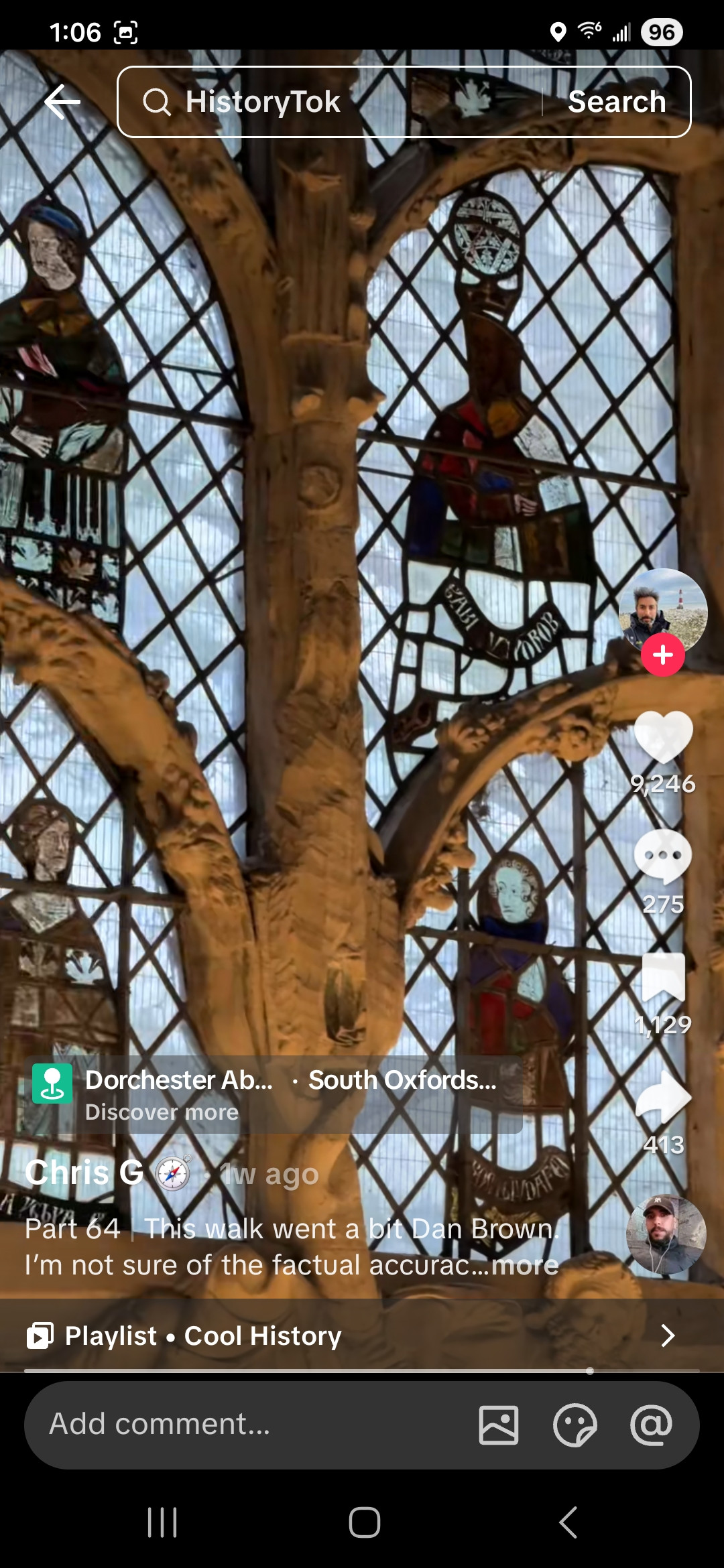Open the Dorchester Abbey location tag
The height and width of the screenshot is (1568, 724).
pos(180,1080)
